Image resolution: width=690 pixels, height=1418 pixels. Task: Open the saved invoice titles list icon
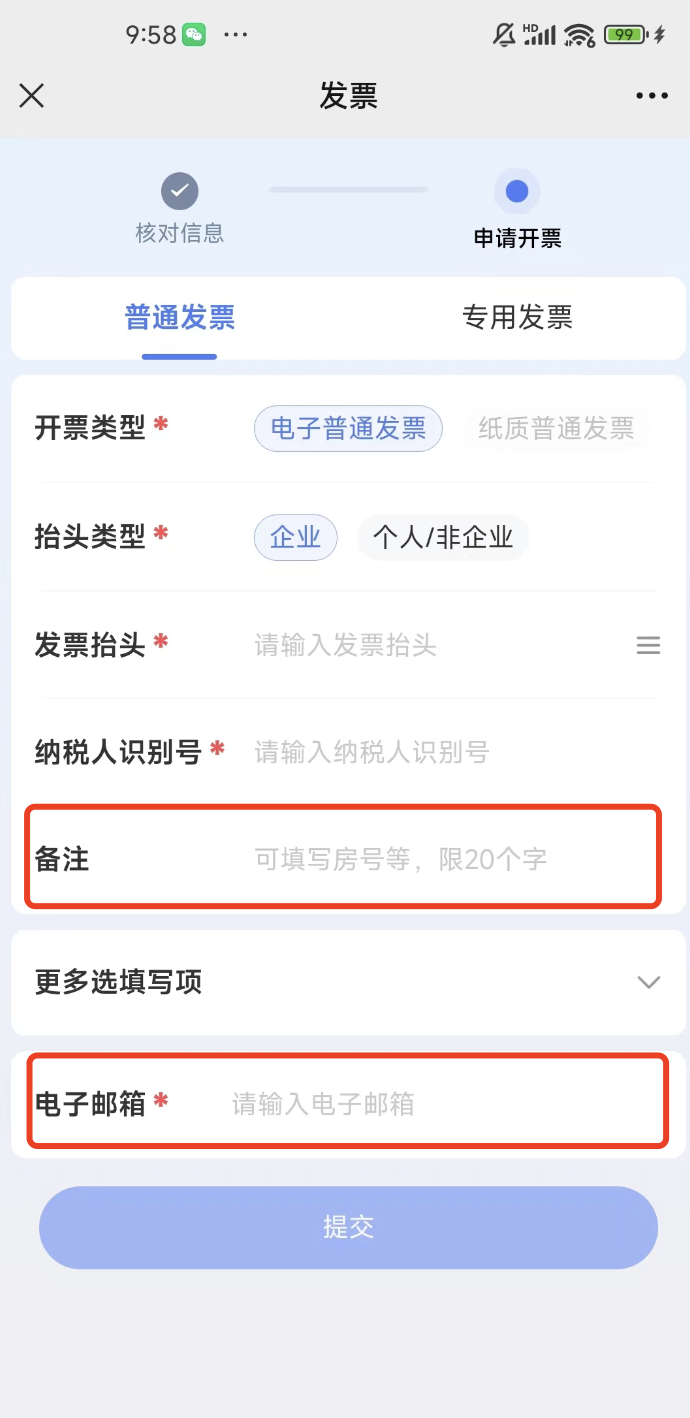[x=648, y=645]
